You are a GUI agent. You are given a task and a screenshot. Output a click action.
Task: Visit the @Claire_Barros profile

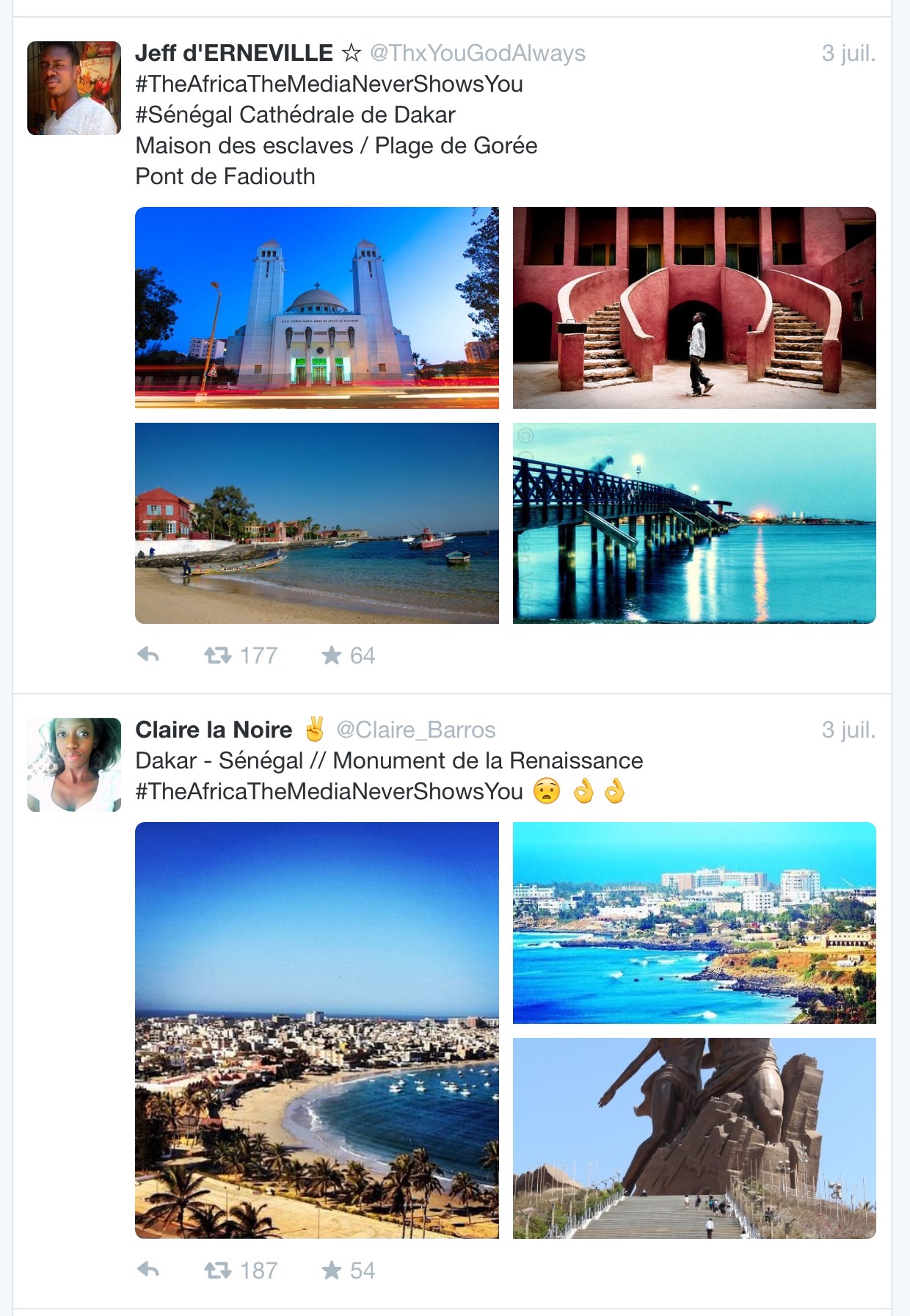(416, 730)
